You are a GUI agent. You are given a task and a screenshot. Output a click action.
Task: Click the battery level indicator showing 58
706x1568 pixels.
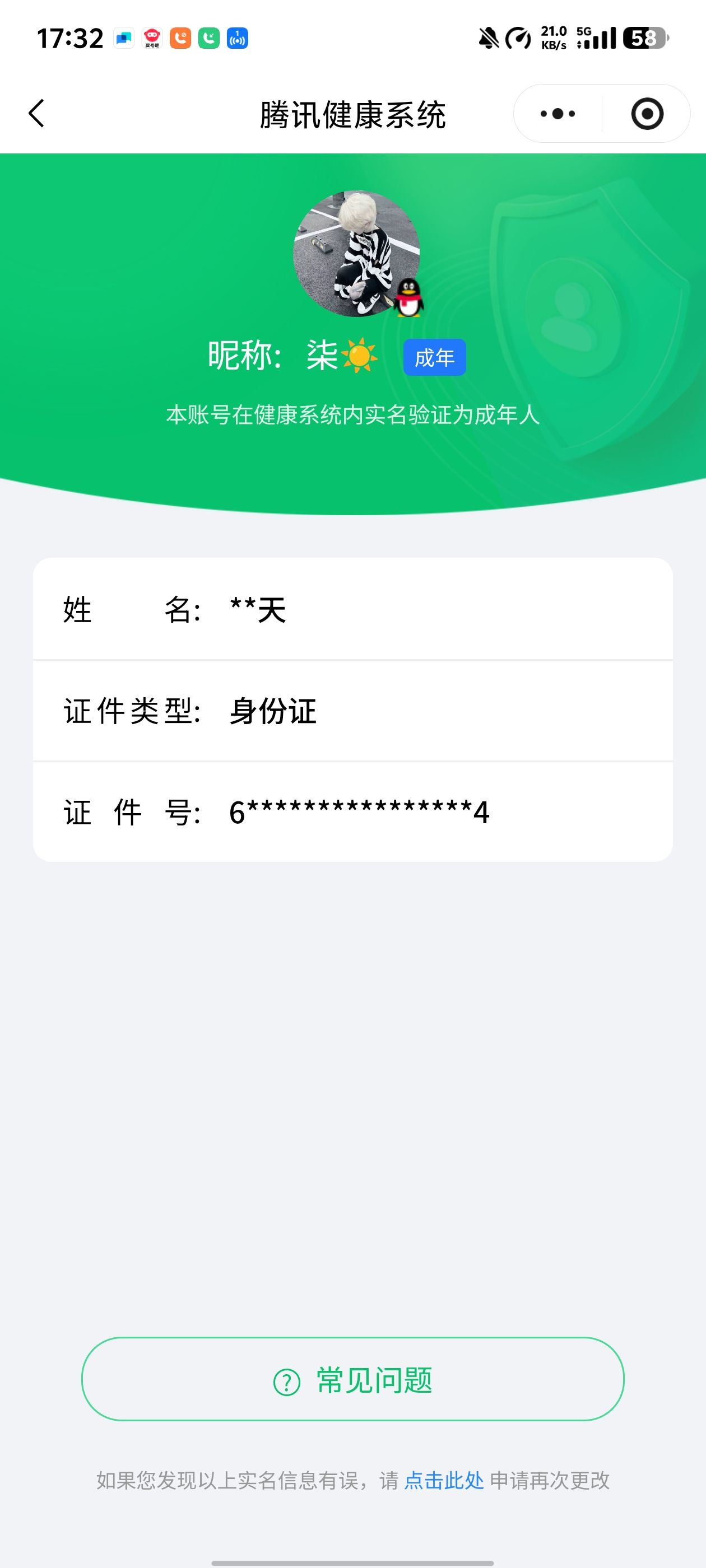coord(643,38)
